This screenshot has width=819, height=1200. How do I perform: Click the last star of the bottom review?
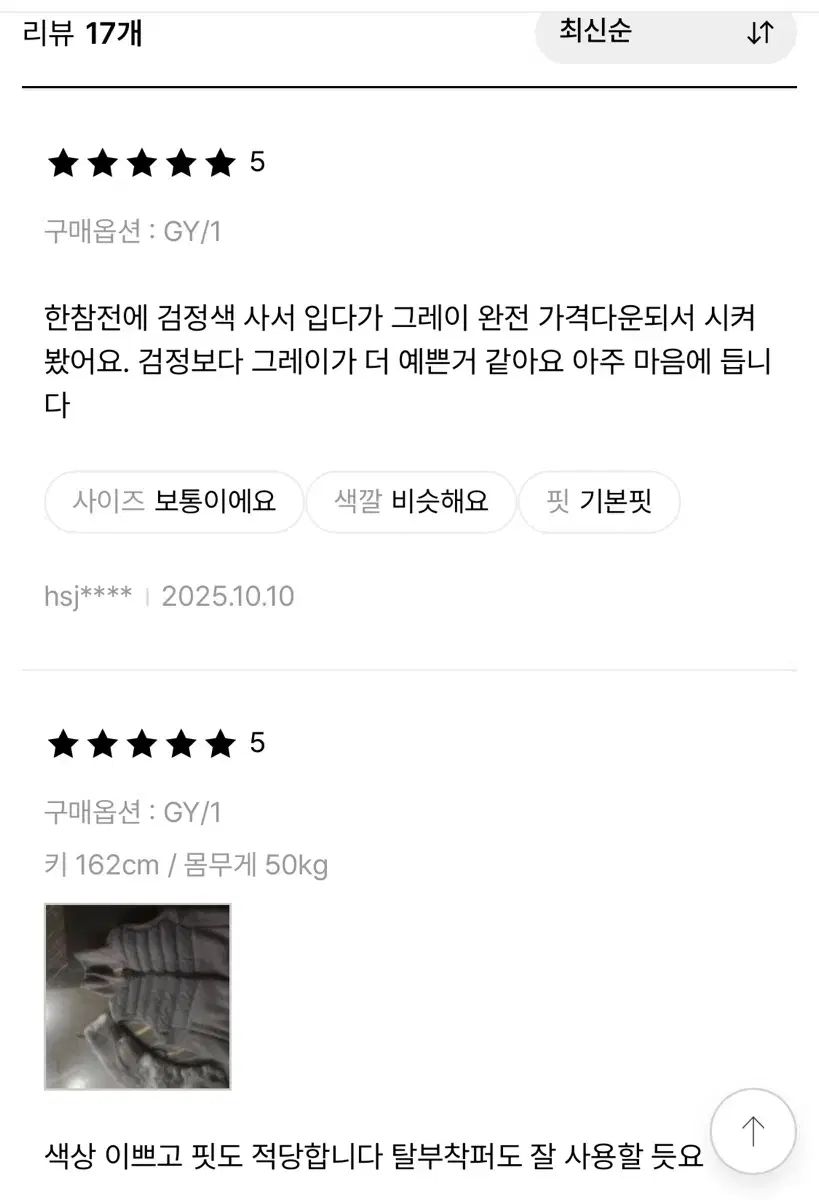click(222, 743)
